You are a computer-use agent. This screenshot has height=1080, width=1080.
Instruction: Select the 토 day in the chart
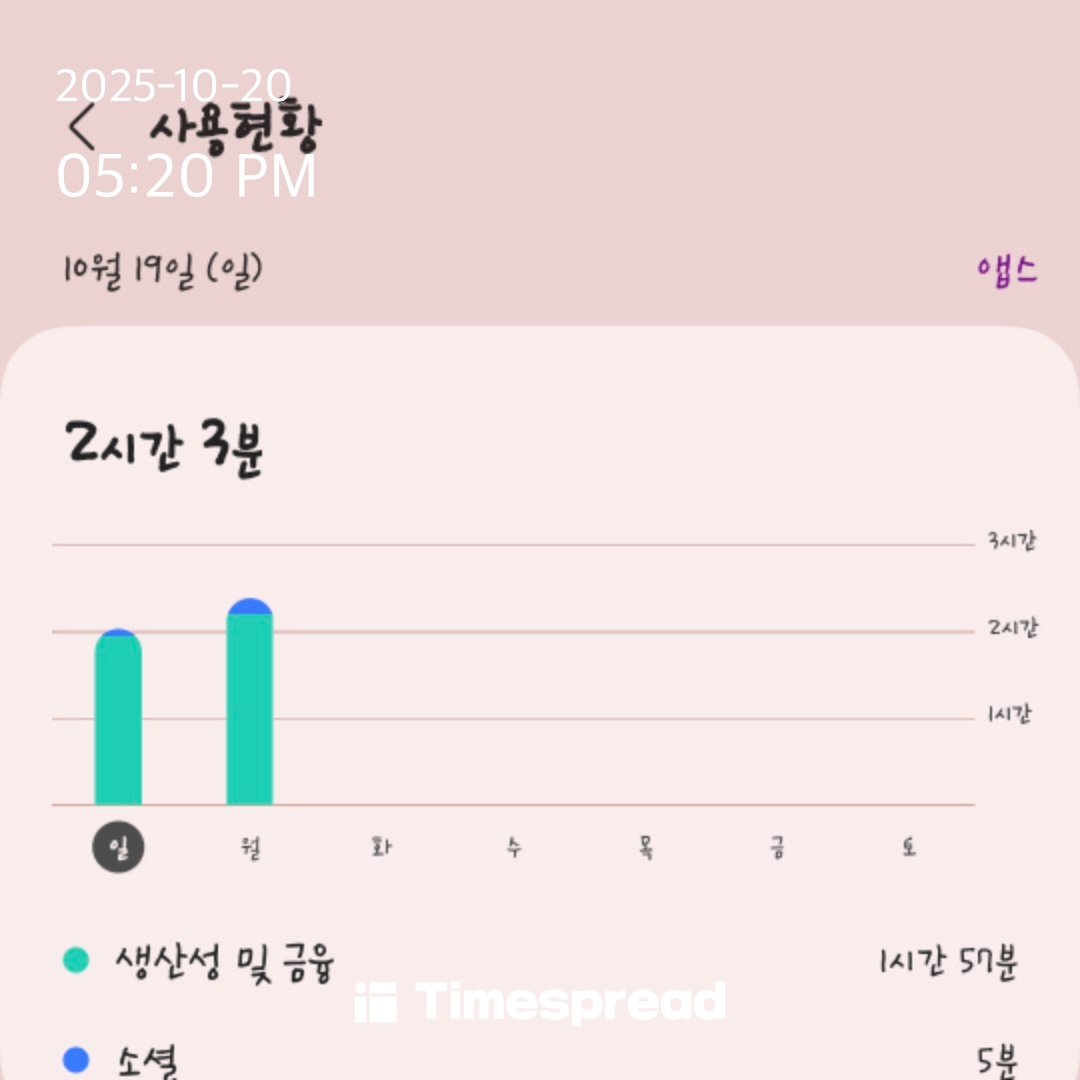pyautogui.click(x=909, y=847)
